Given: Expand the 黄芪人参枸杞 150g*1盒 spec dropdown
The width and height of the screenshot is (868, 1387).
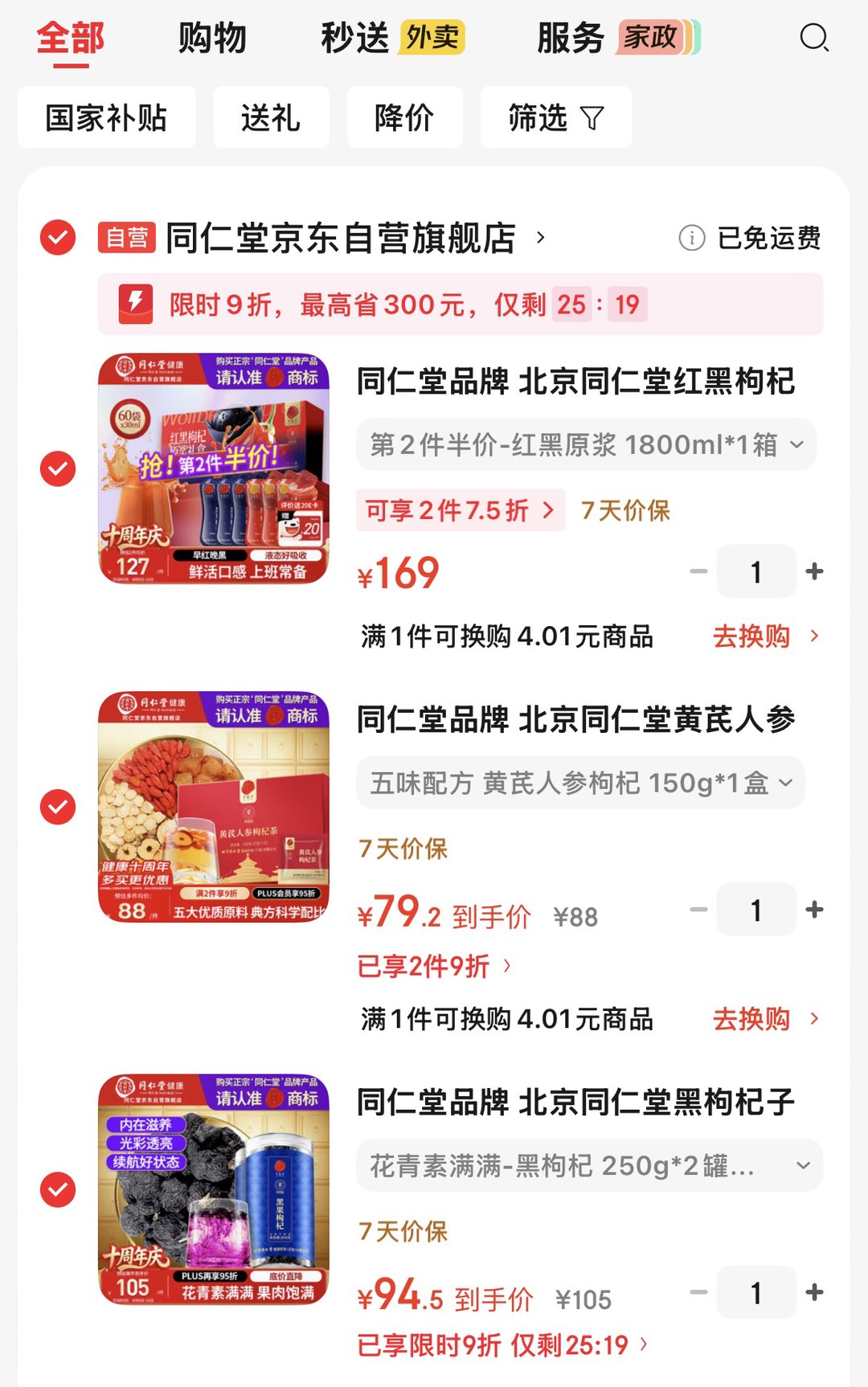Looking at the screenshot, I should [580, 783].
